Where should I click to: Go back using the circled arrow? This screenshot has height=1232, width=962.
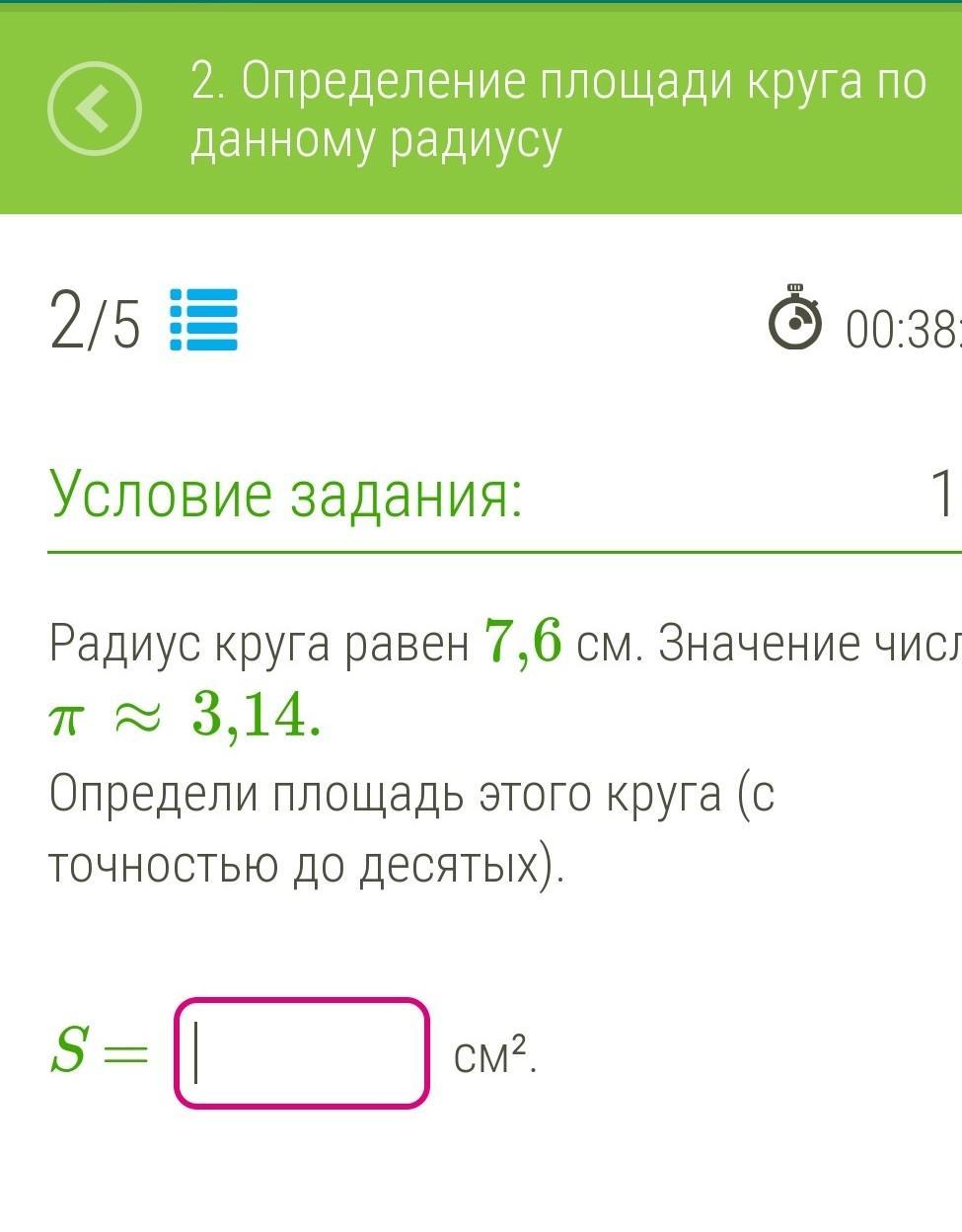click(95, 109)
